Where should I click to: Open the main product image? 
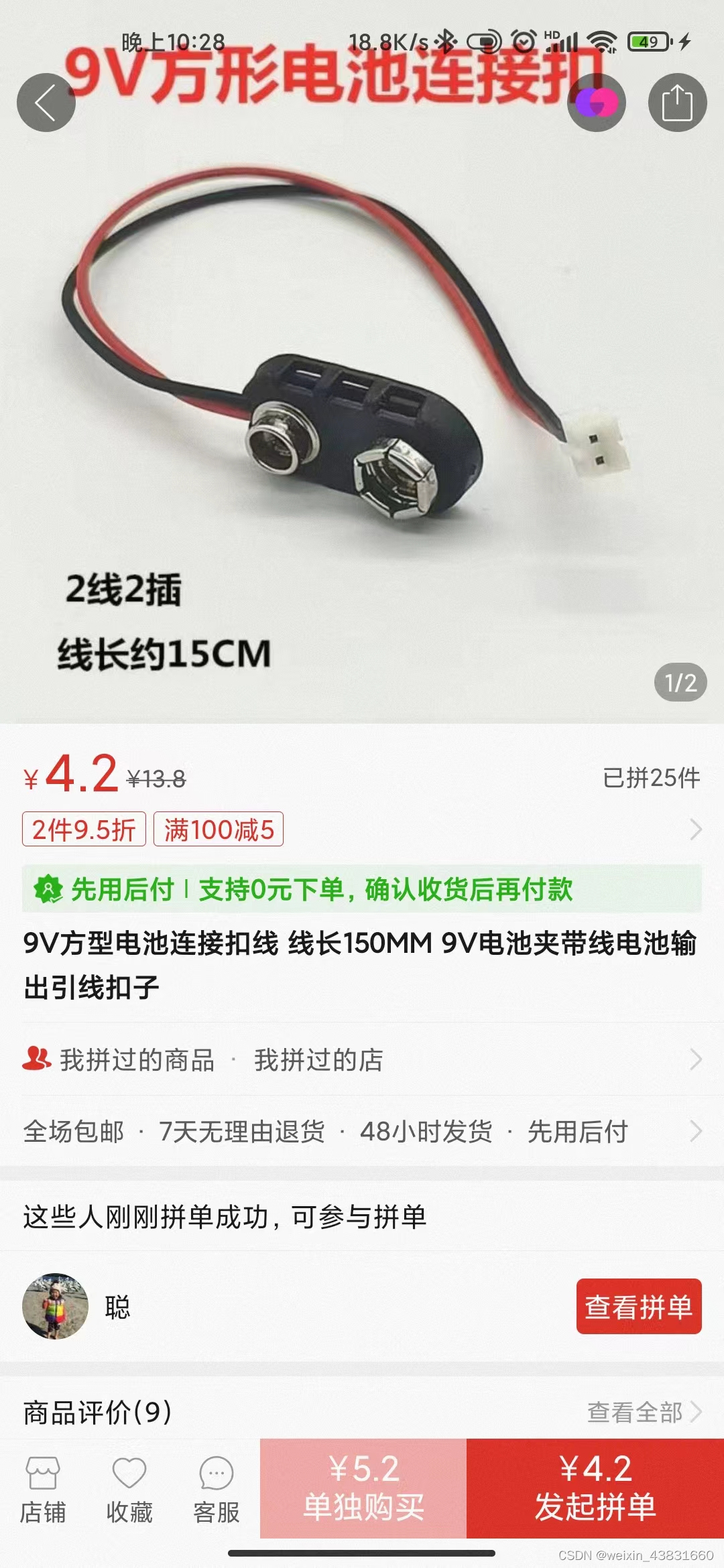click(x=362, y=402)
